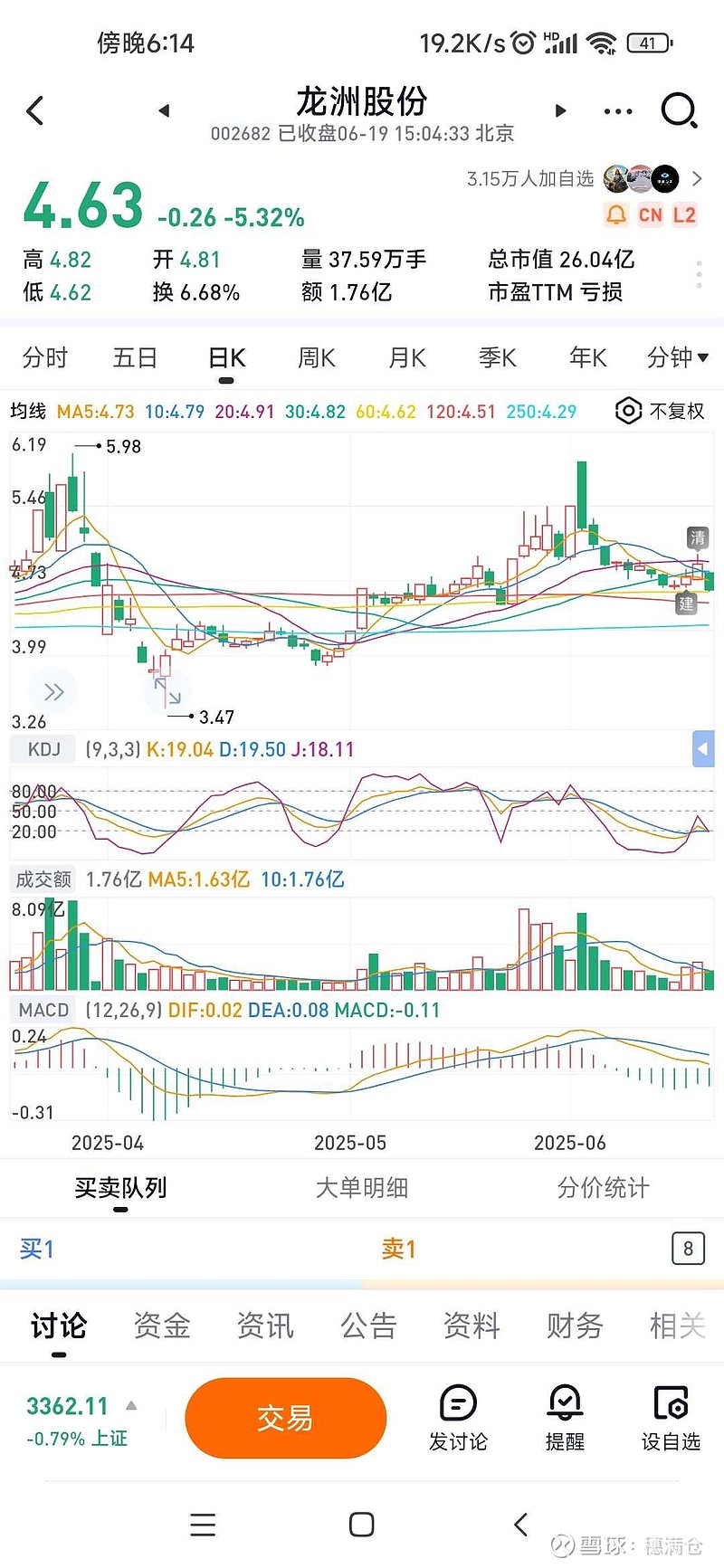Viewport: 724px width, 1568px height.
Task: Add stock to watchlist via 设自选
Action: [671, 1418]
